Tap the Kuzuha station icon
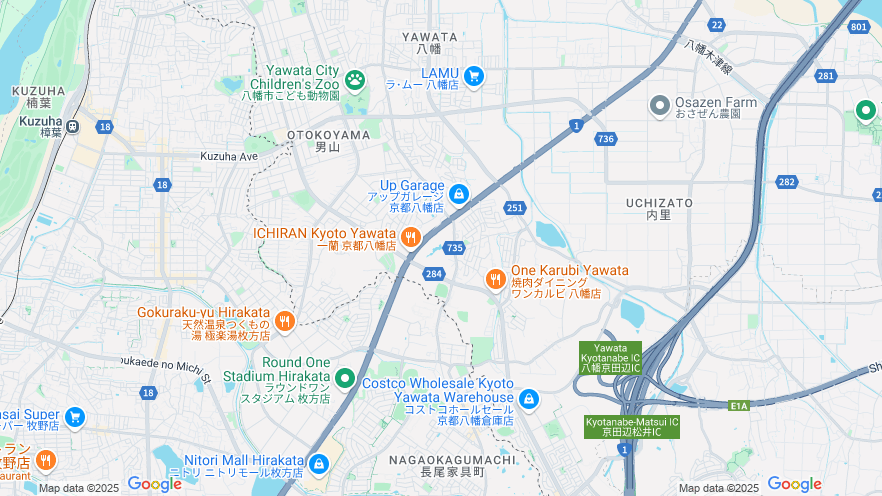The width and height of the screenshot is (882, 496). coord(74,126)
